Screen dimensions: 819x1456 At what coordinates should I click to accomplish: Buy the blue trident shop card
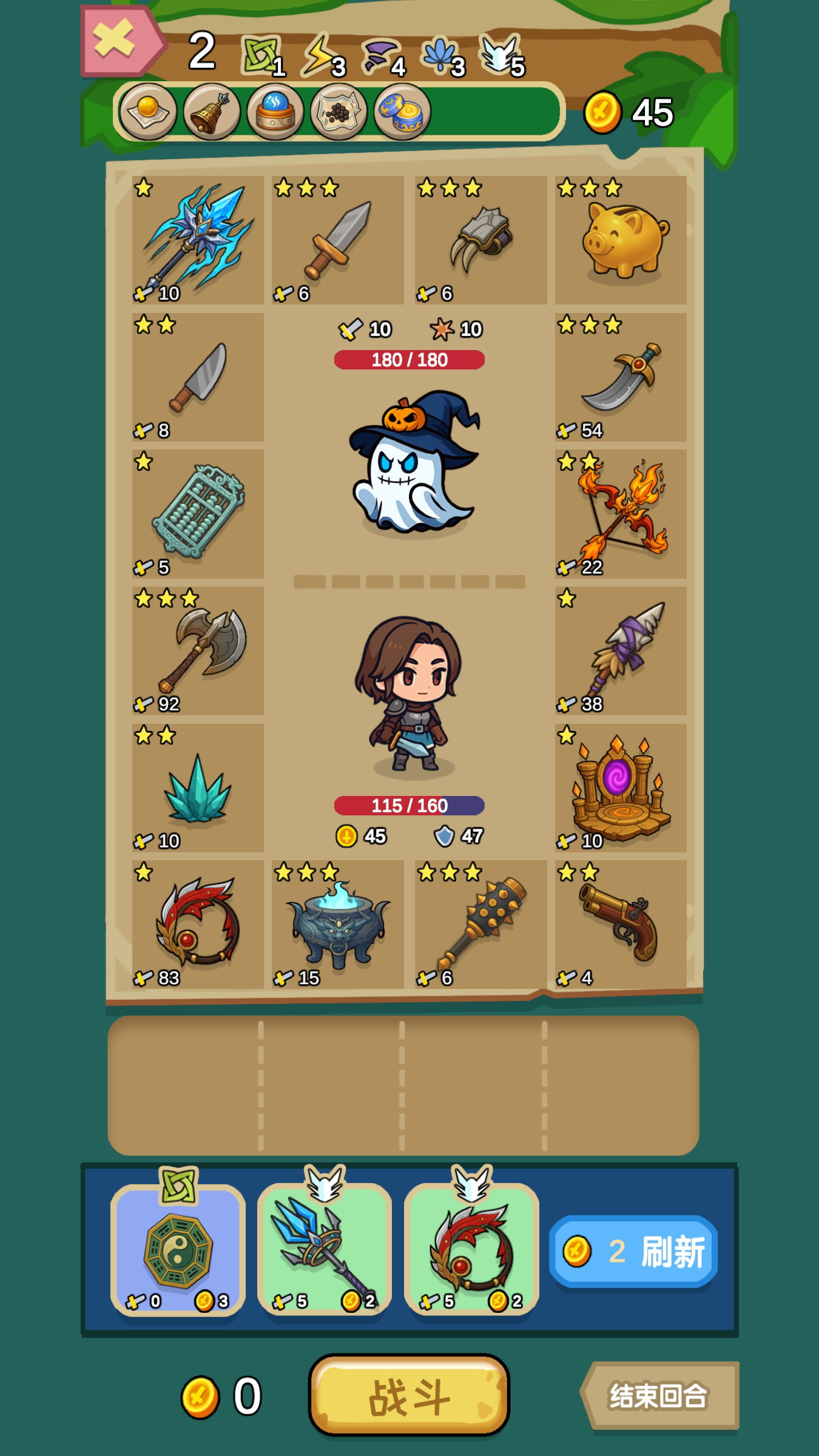pyautogui.click(x=325, y=1251)
